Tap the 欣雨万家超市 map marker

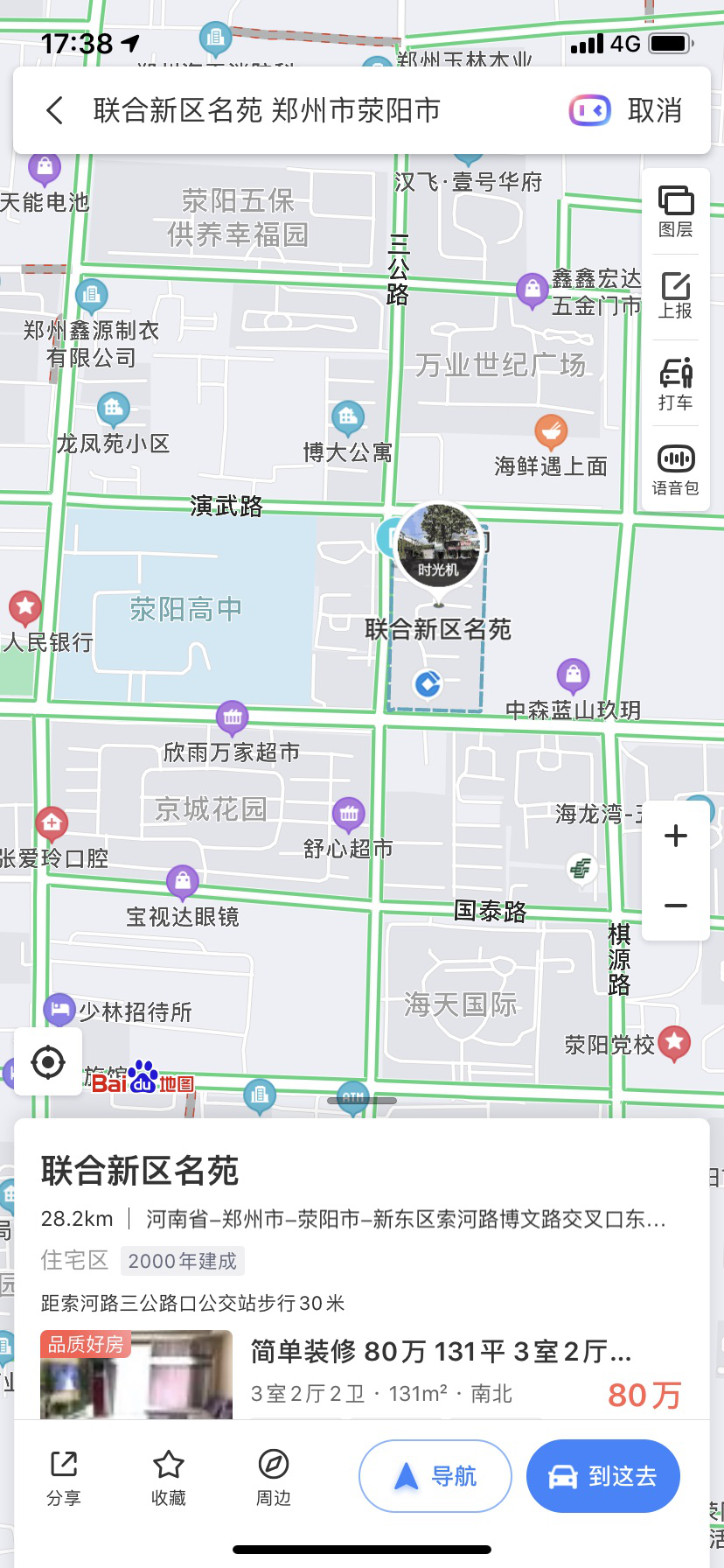coord(232,719)
